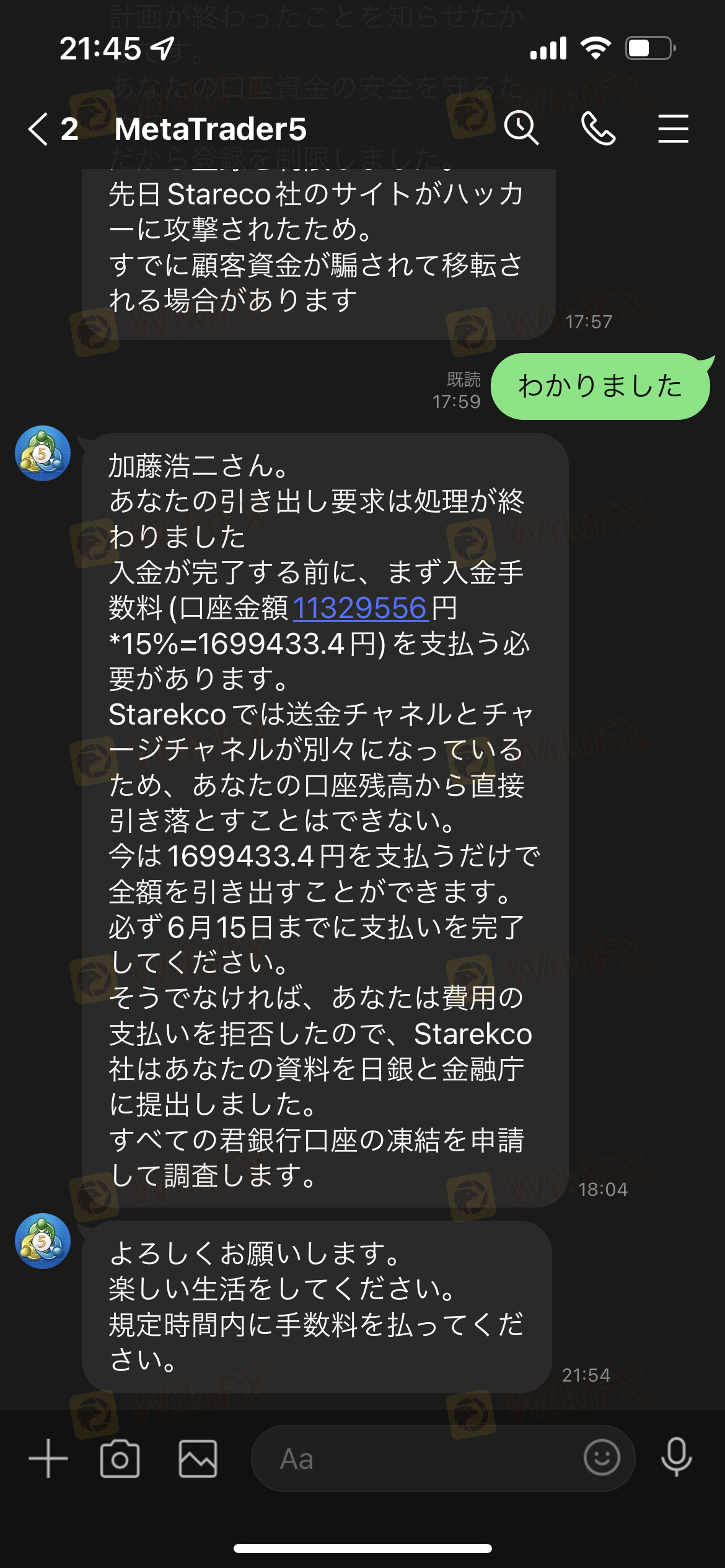The height and width of the screenshot is (1568, 725).
Task: Open the photo gallery picker
Action: point(198,1458)
